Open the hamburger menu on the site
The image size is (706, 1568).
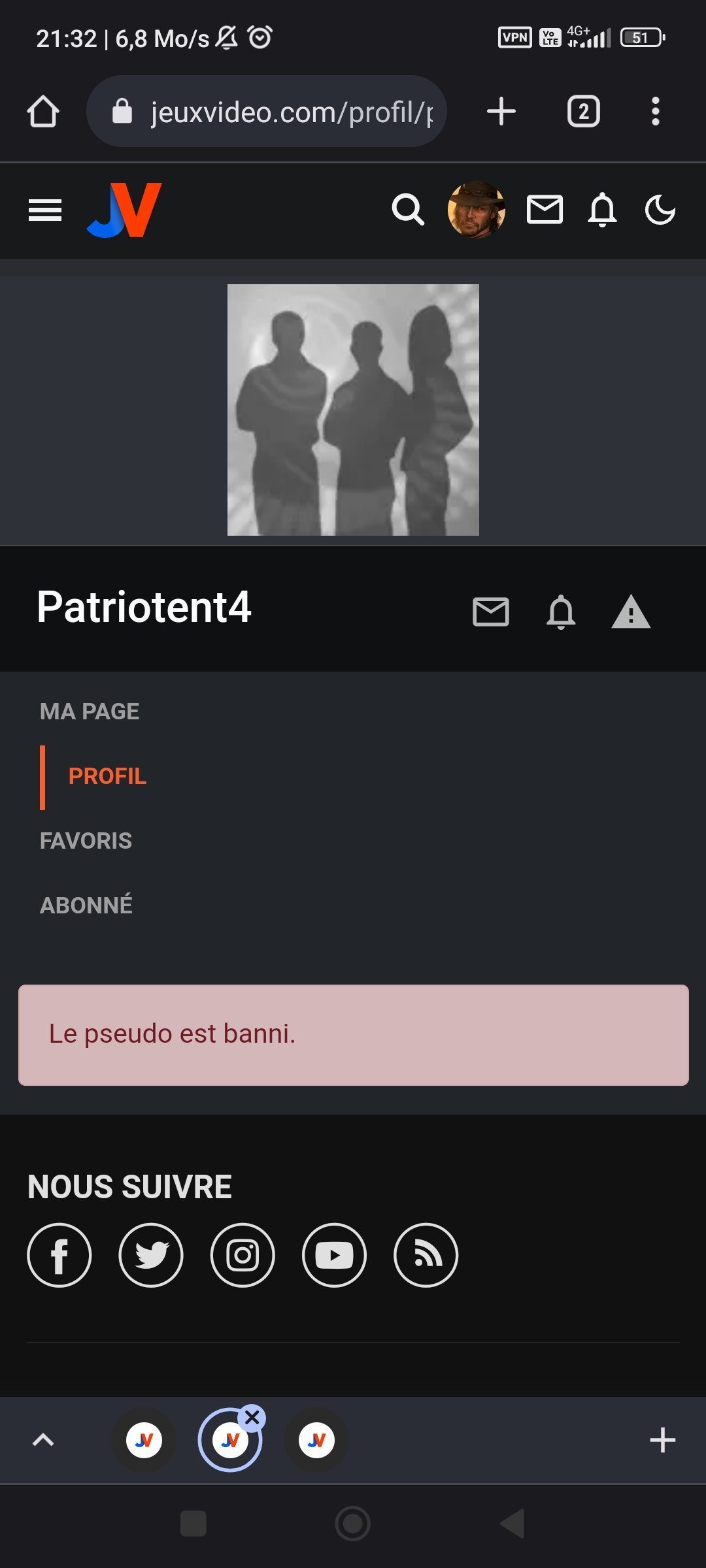(x=45, y=210)
